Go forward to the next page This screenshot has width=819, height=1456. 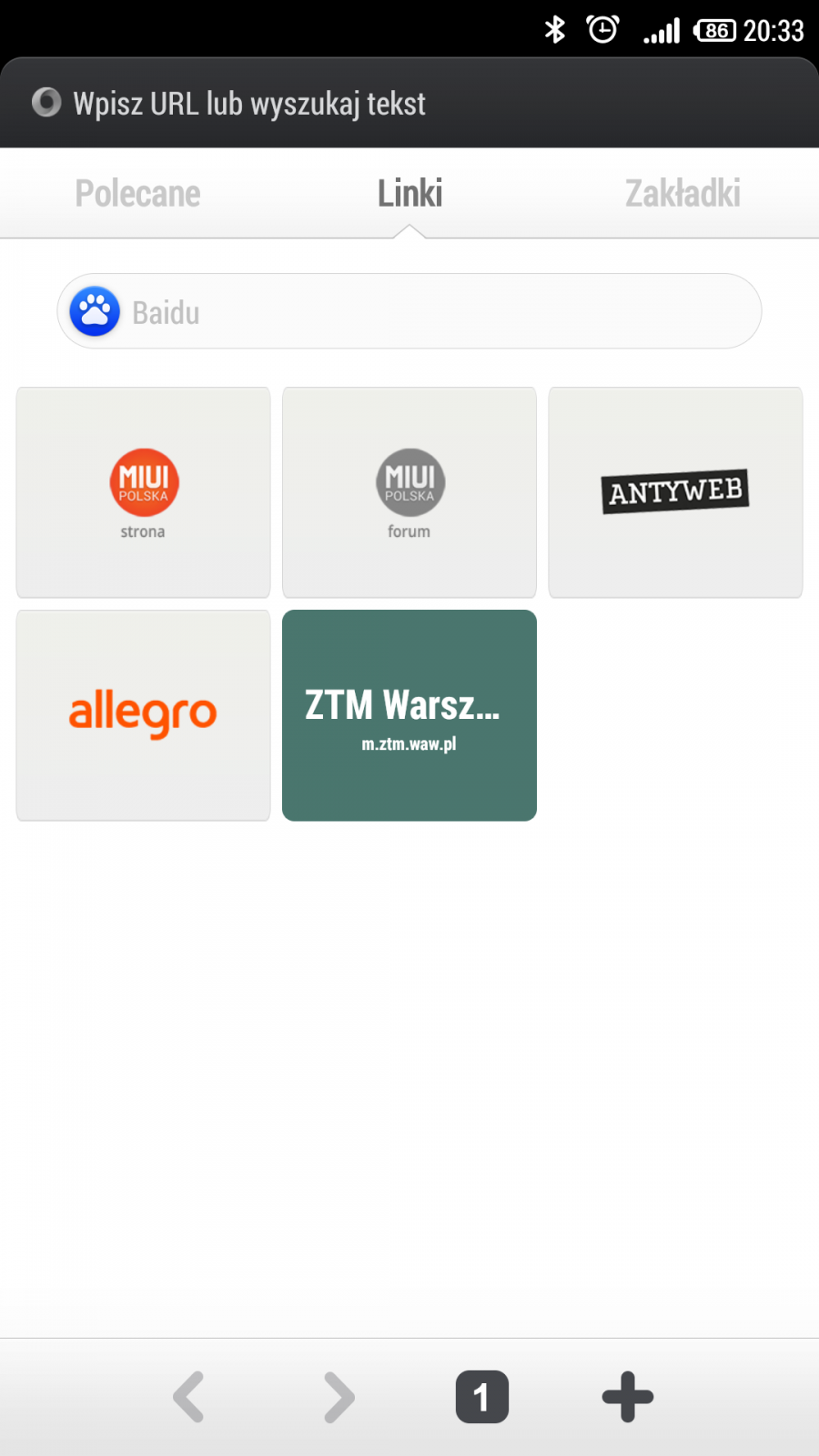coord(339,1397)
